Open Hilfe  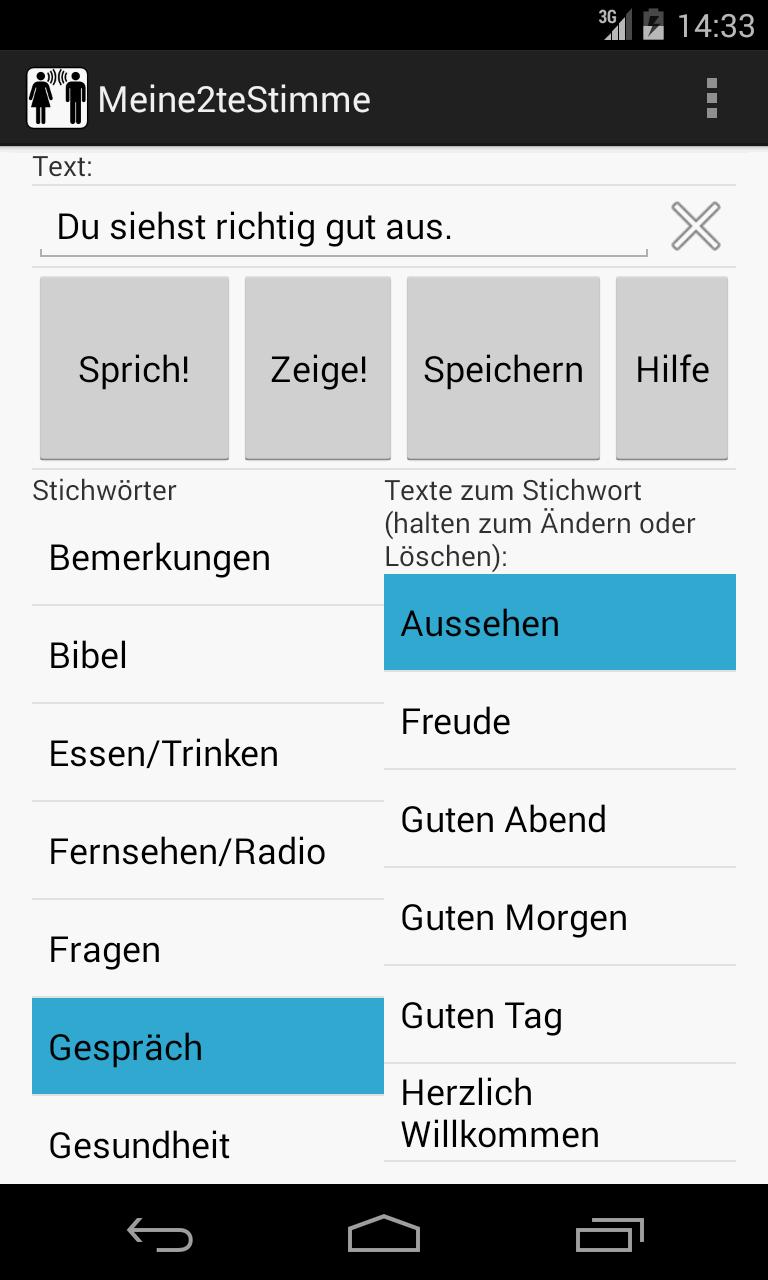[672, 369]
